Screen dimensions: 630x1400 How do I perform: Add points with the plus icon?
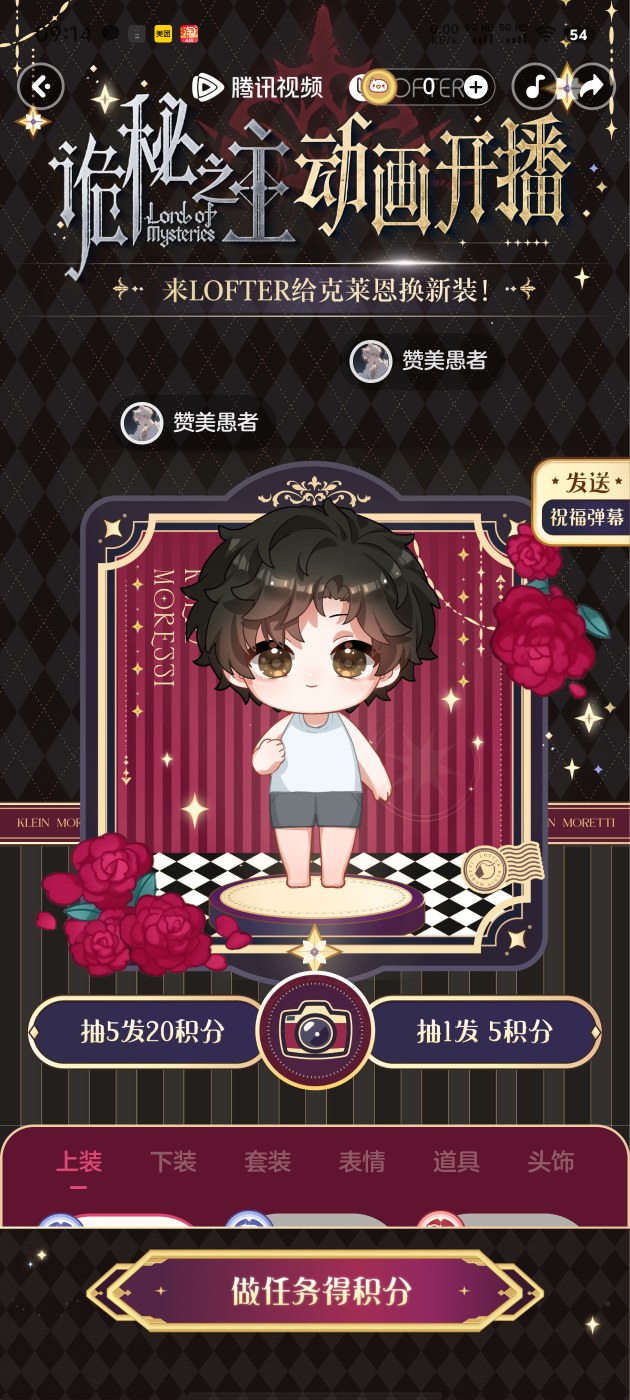(477, 87)
